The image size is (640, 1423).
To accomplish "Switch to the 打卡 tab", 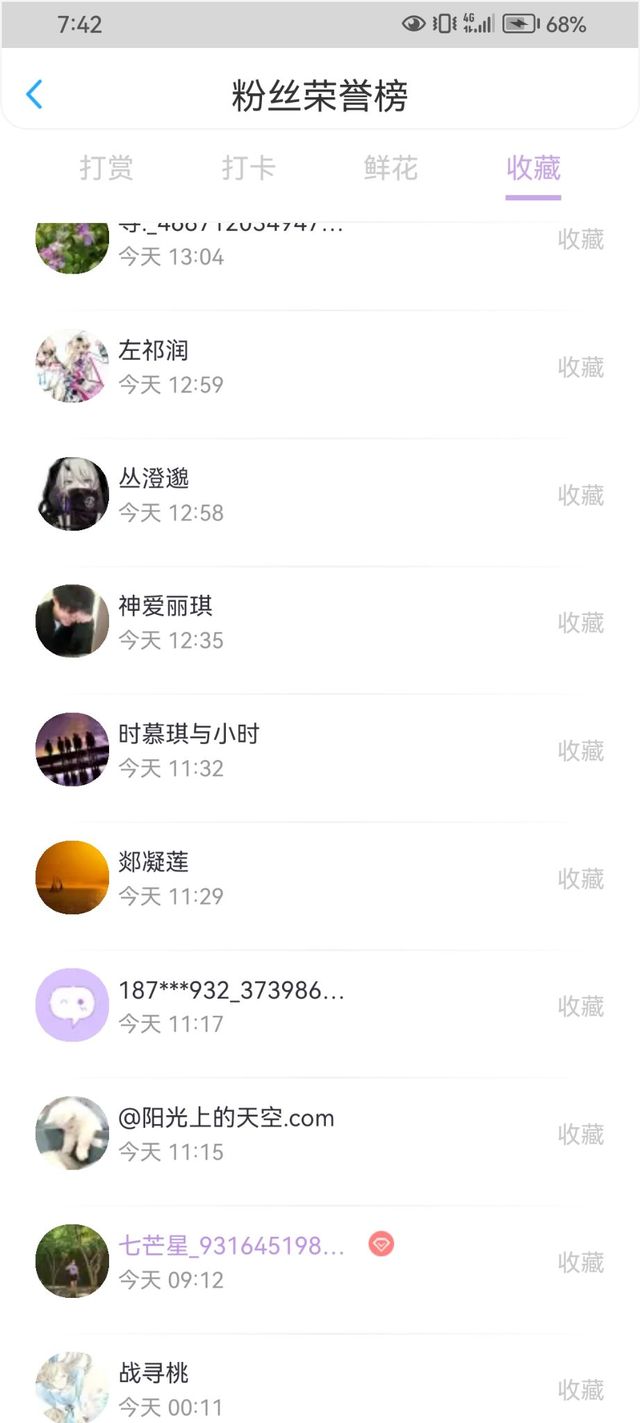I will point(248,168).
